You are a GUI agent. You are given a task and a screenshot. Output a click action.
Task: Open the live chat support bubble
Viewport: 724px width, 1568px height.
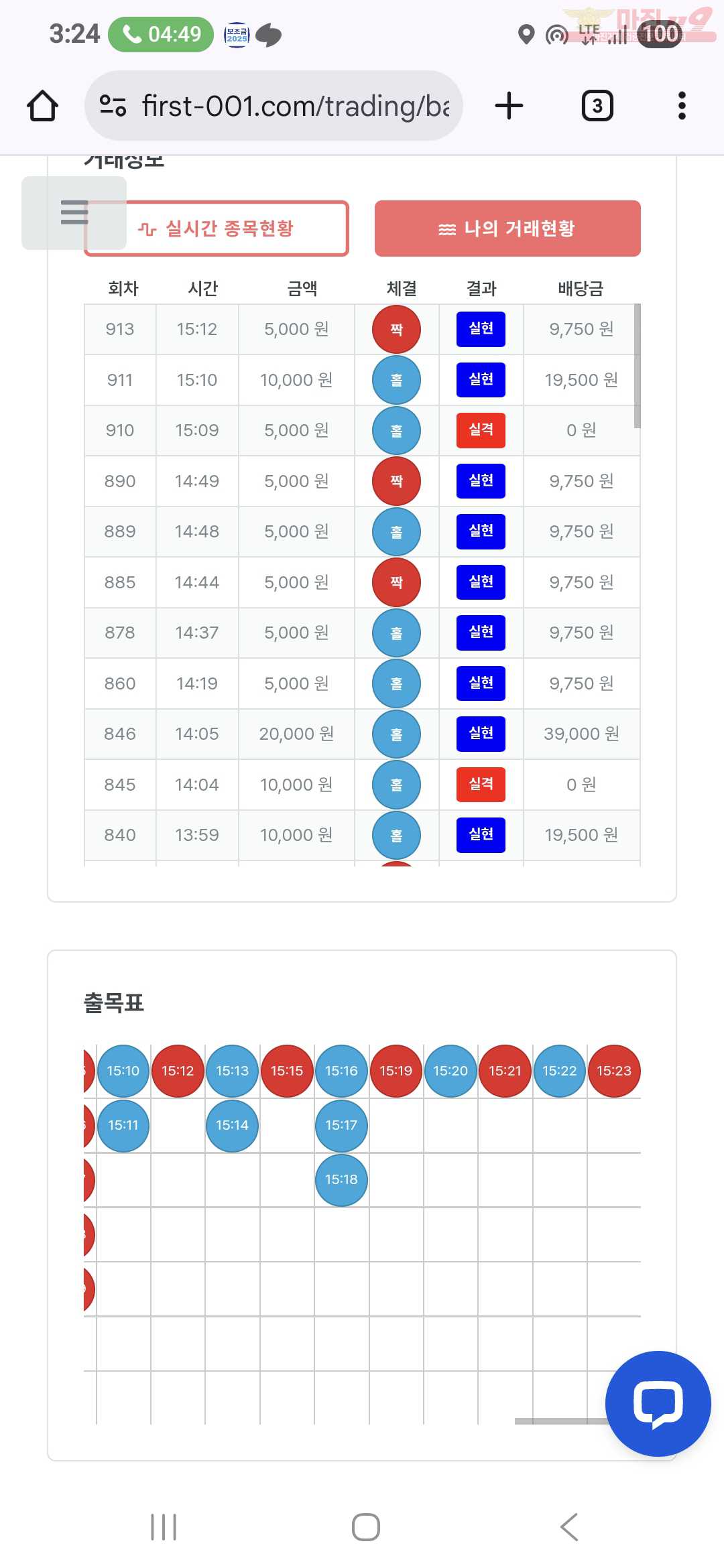(x=658, y=1403)
